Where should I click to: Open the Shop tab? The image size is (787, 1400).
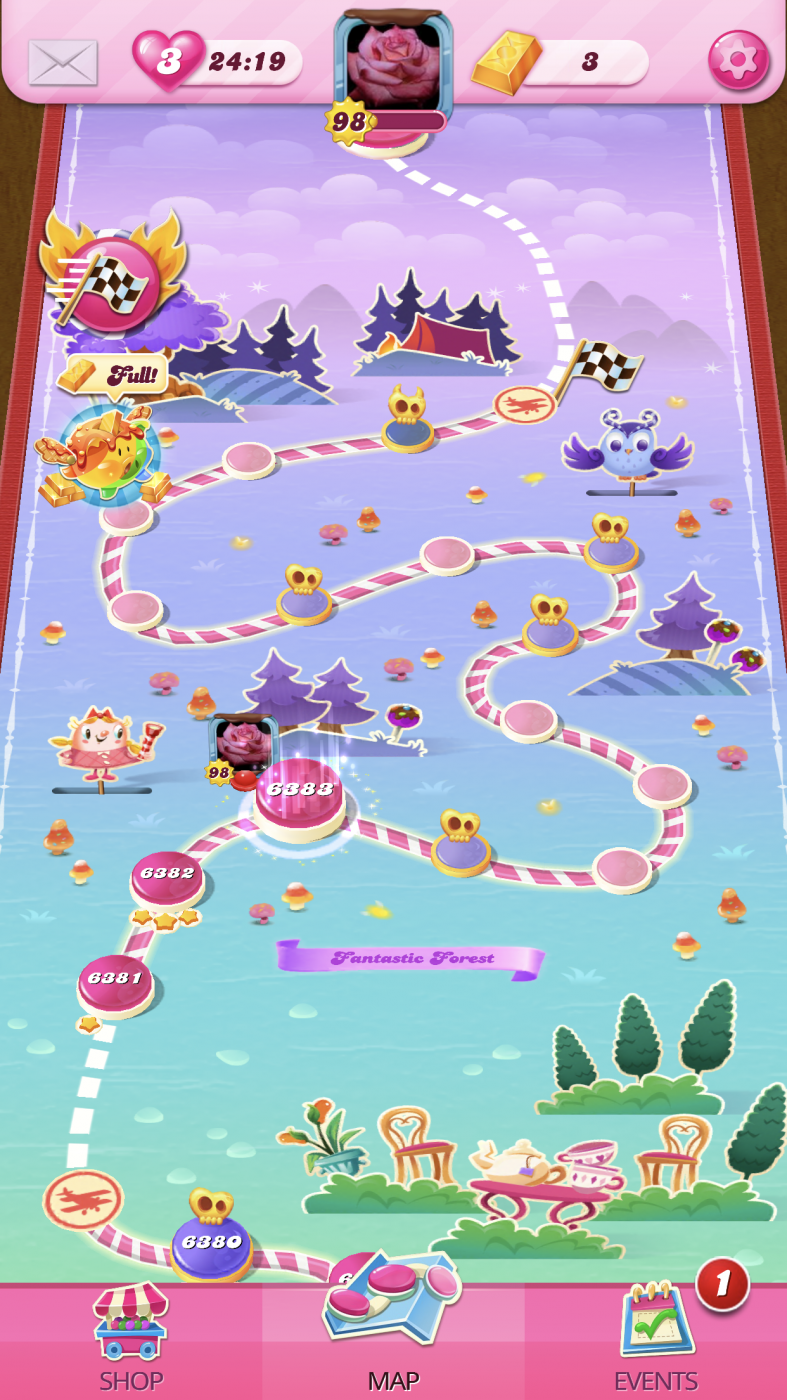click(x=130, y=1340)
